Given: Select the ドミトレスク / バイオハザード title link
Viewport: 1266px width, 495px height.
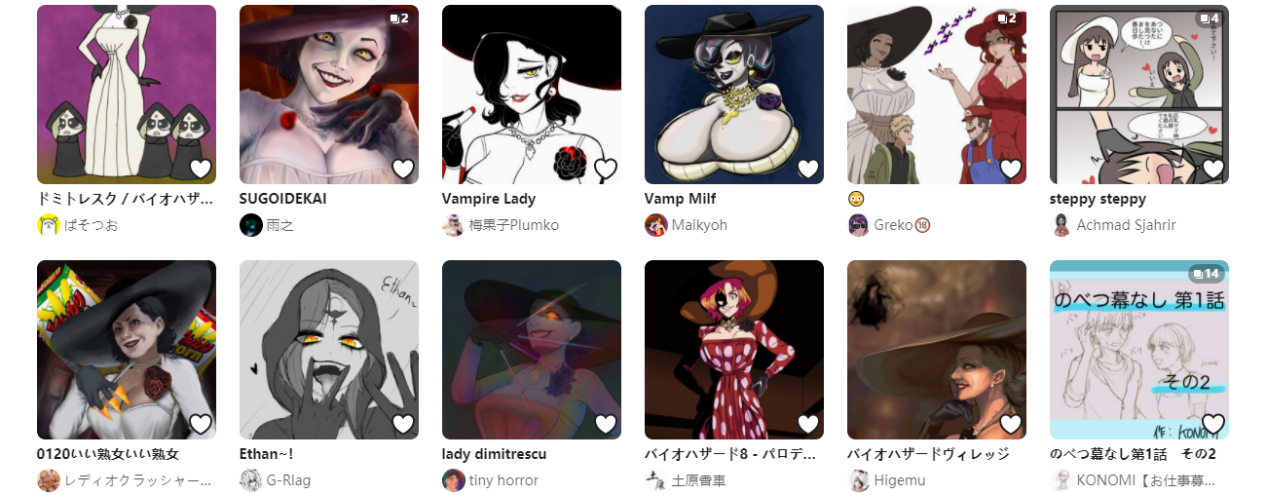Looking at the screenshot, I should pos(125,198).
